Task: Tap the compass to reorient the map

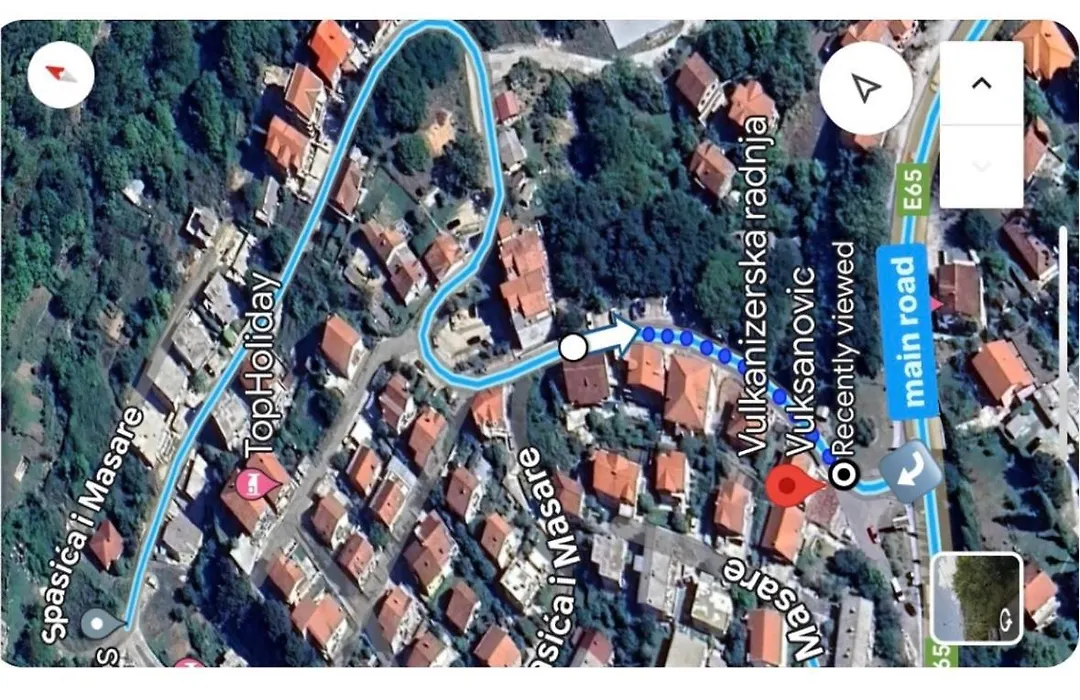Action: point(61,73)
